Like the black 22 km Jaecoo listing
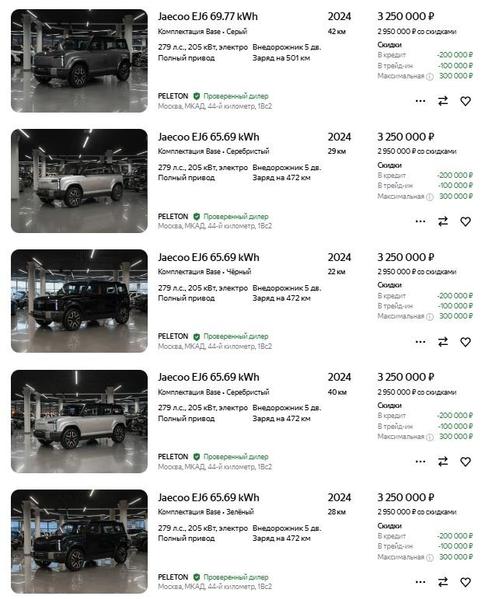Image resolution: width=492 pixels, height=599 pixels. pyautogui.click(x=465, y=342)
